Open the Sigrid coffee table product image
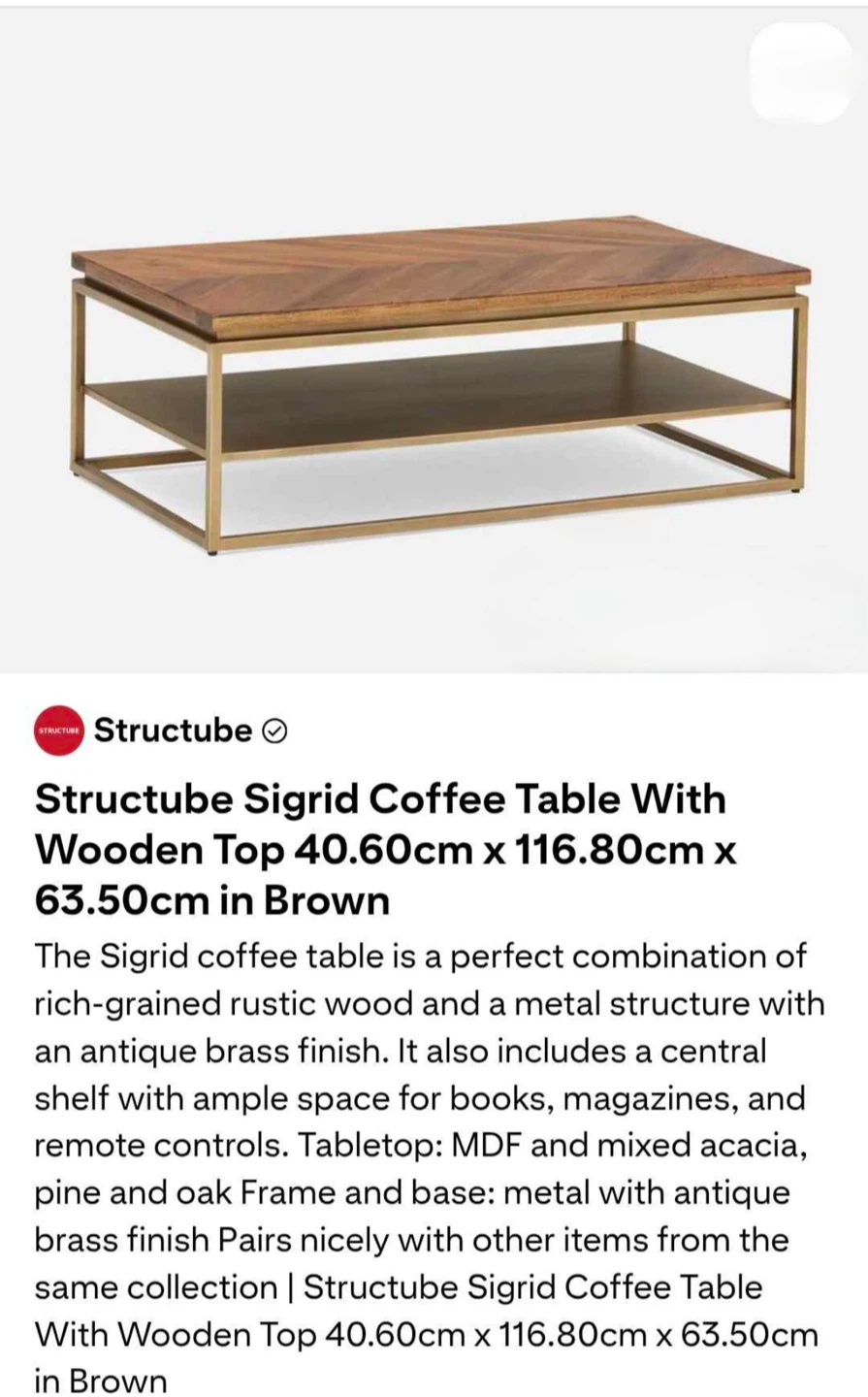Viewport: 868px width, 1397px height. pyautogui.click(x=438, y=381)
